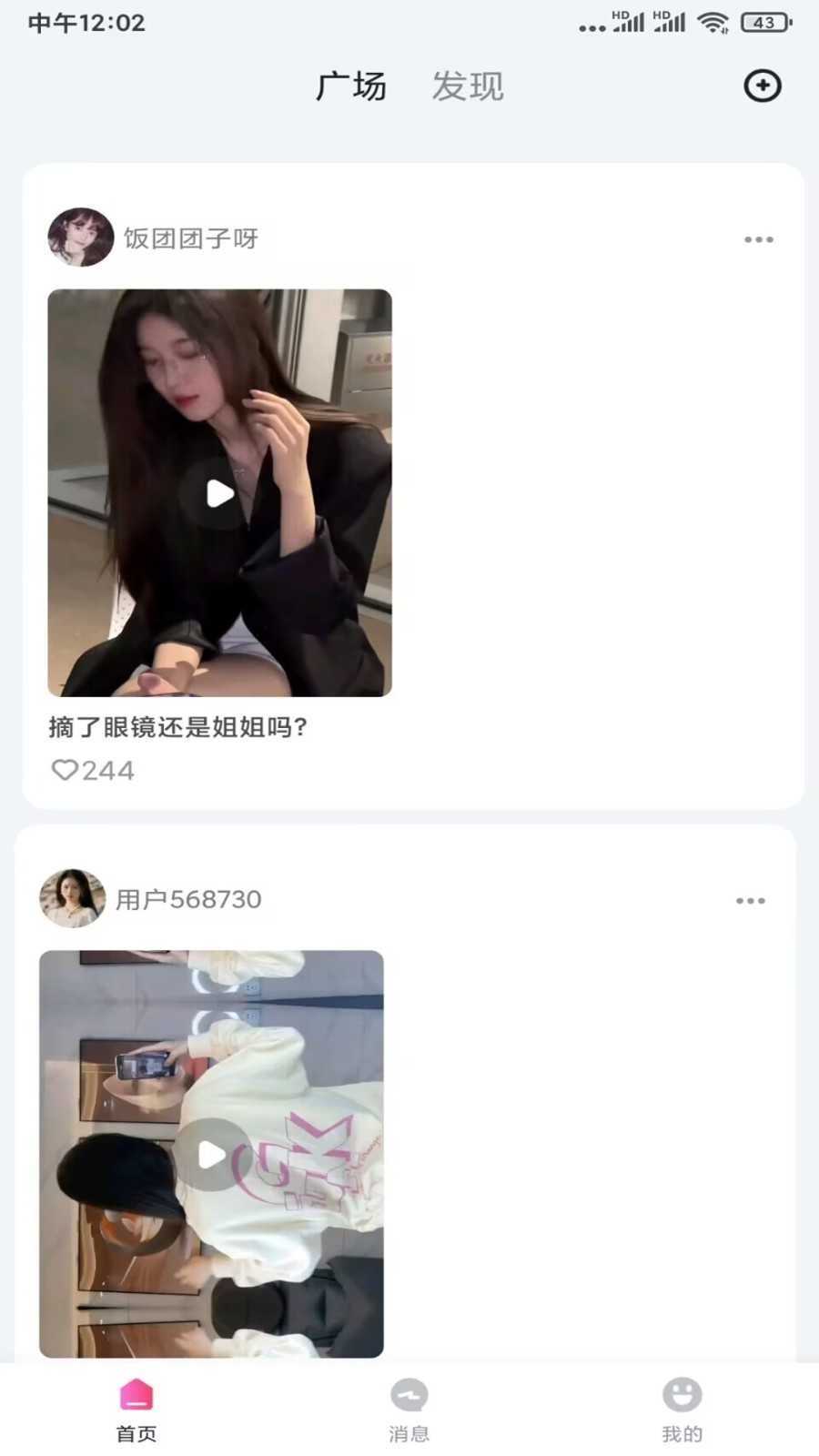This screenshot has width=819, height=1456.
Task: Switch to the 发现 tab
Action: [x=468, y=86]
